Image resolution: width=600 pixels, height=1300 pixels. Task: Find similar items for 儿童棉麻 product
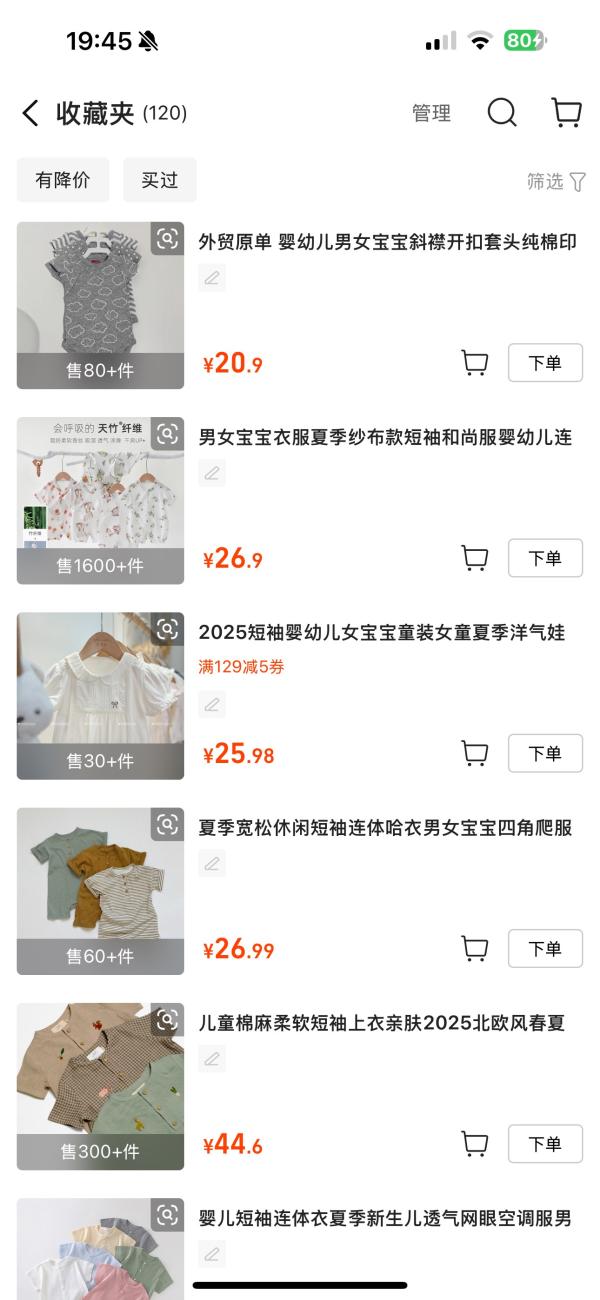pos(167,1020)
